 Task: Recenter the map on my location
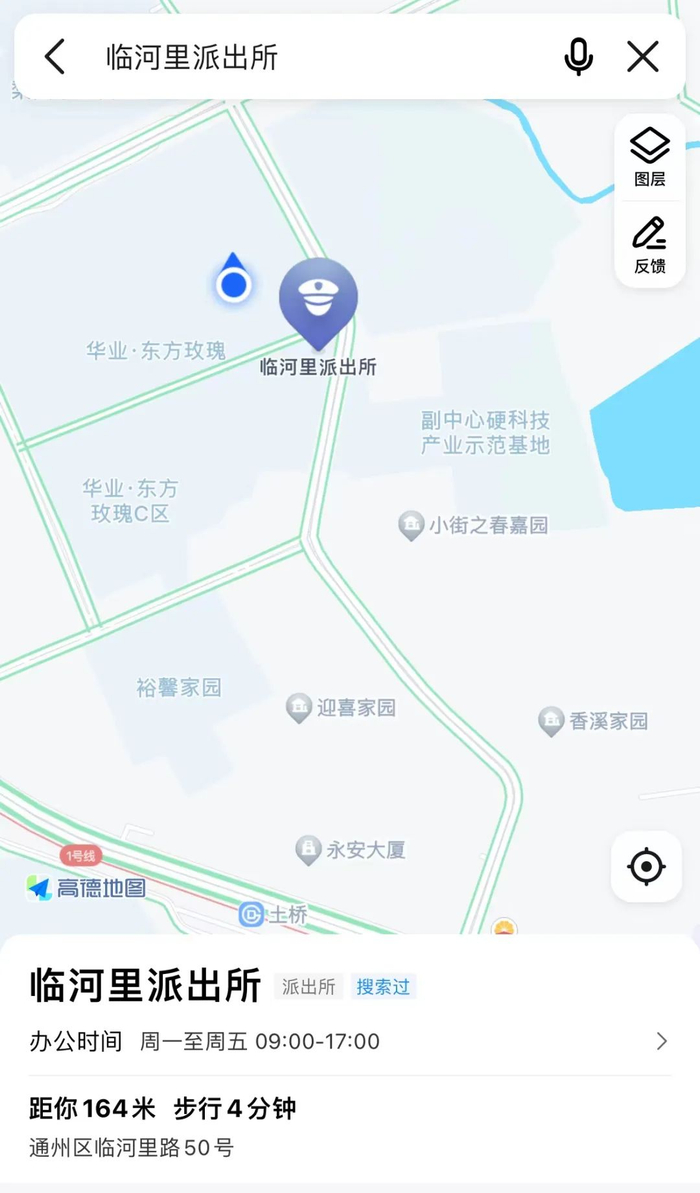(647, 866)
